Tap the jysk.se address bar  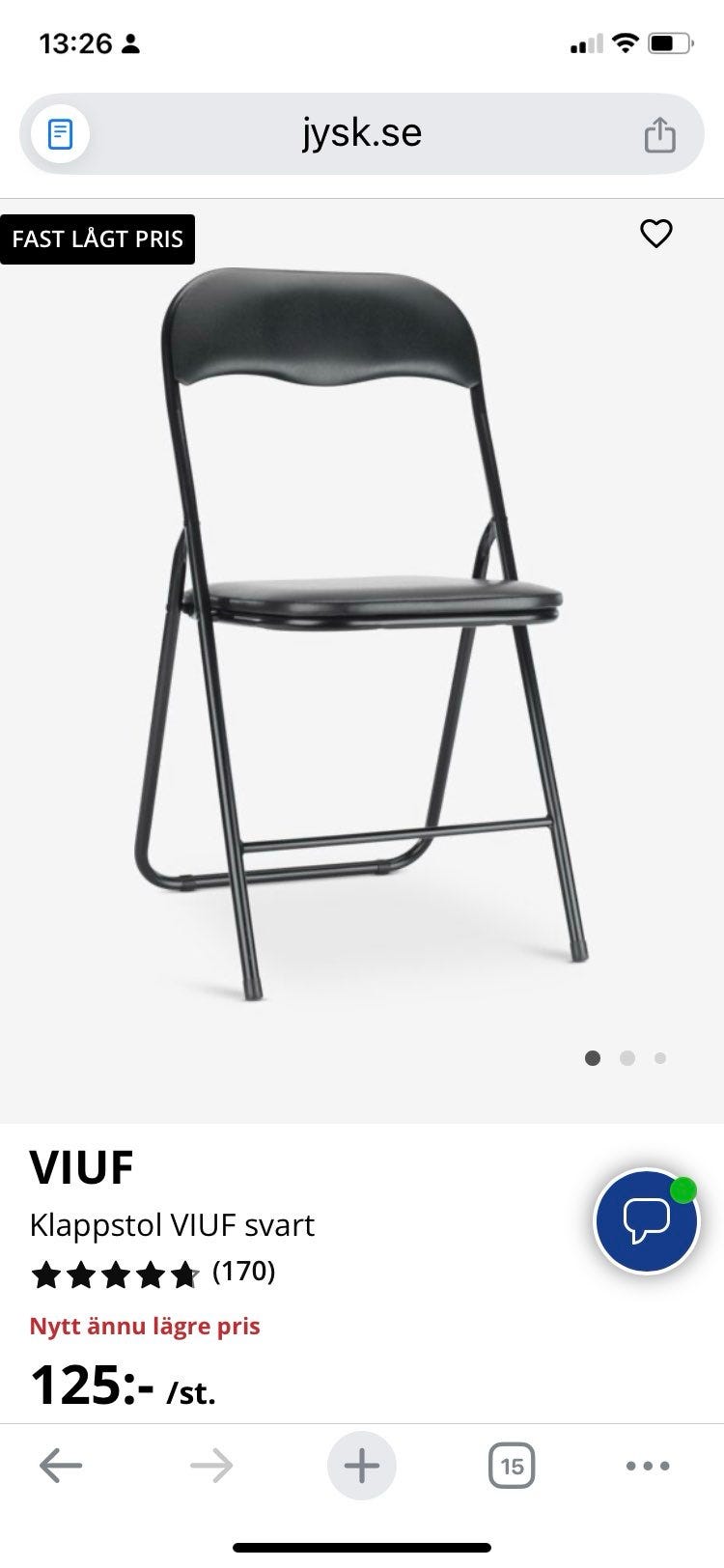(x=362, y=134)
